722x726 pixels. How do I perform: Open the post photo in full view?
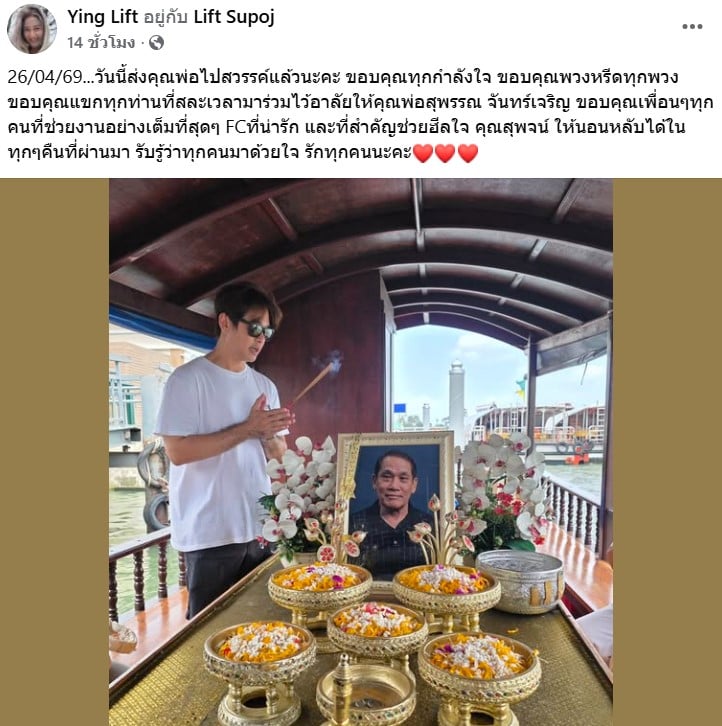pos(360,452)
